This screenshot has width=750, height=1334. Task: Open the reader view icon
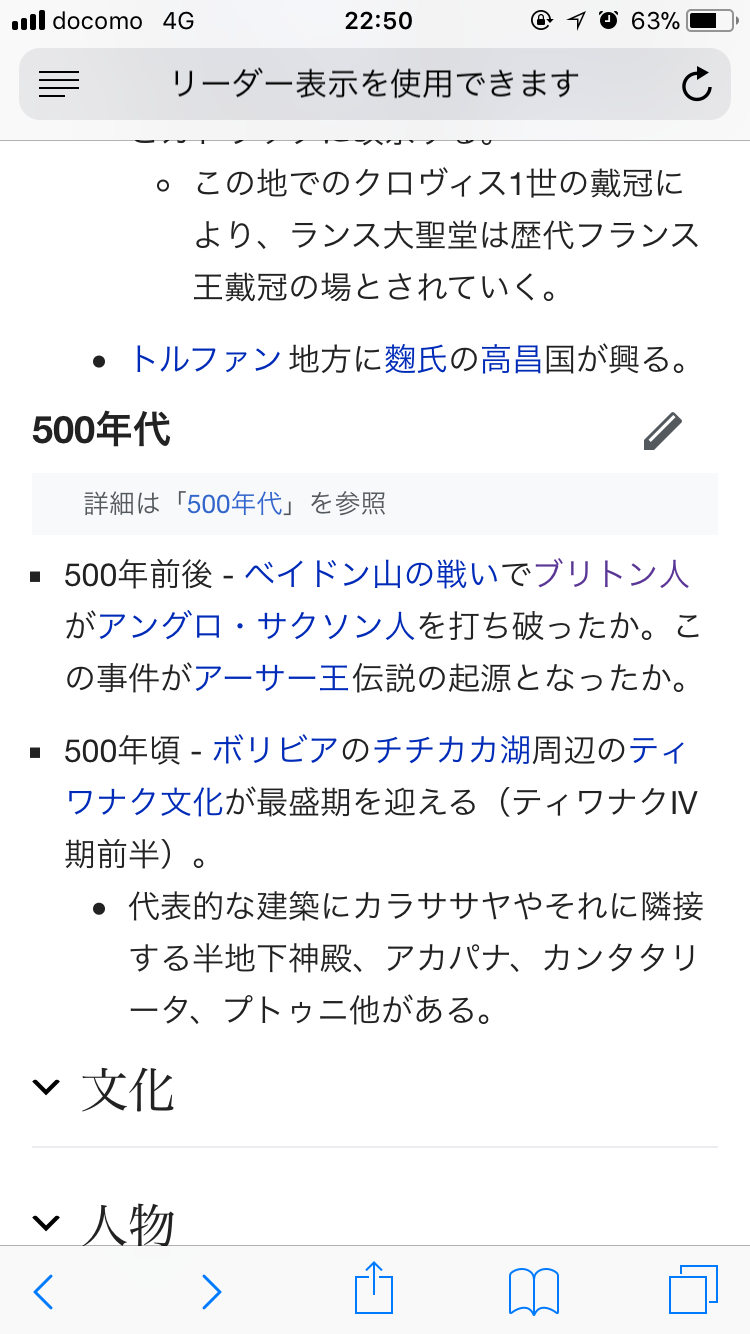58,84
